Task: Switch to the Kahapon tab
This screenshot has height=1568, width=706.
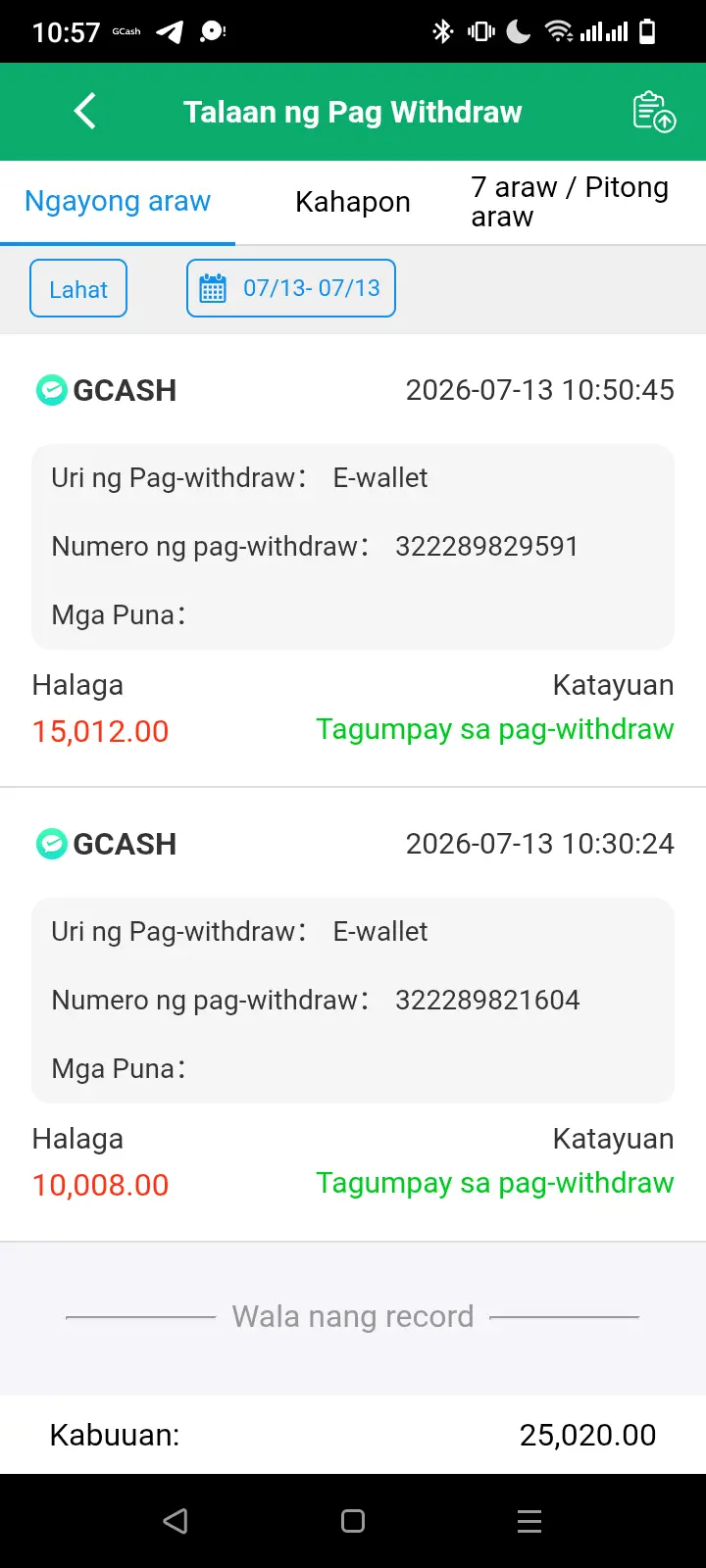Action: click(x=353, y=202)
